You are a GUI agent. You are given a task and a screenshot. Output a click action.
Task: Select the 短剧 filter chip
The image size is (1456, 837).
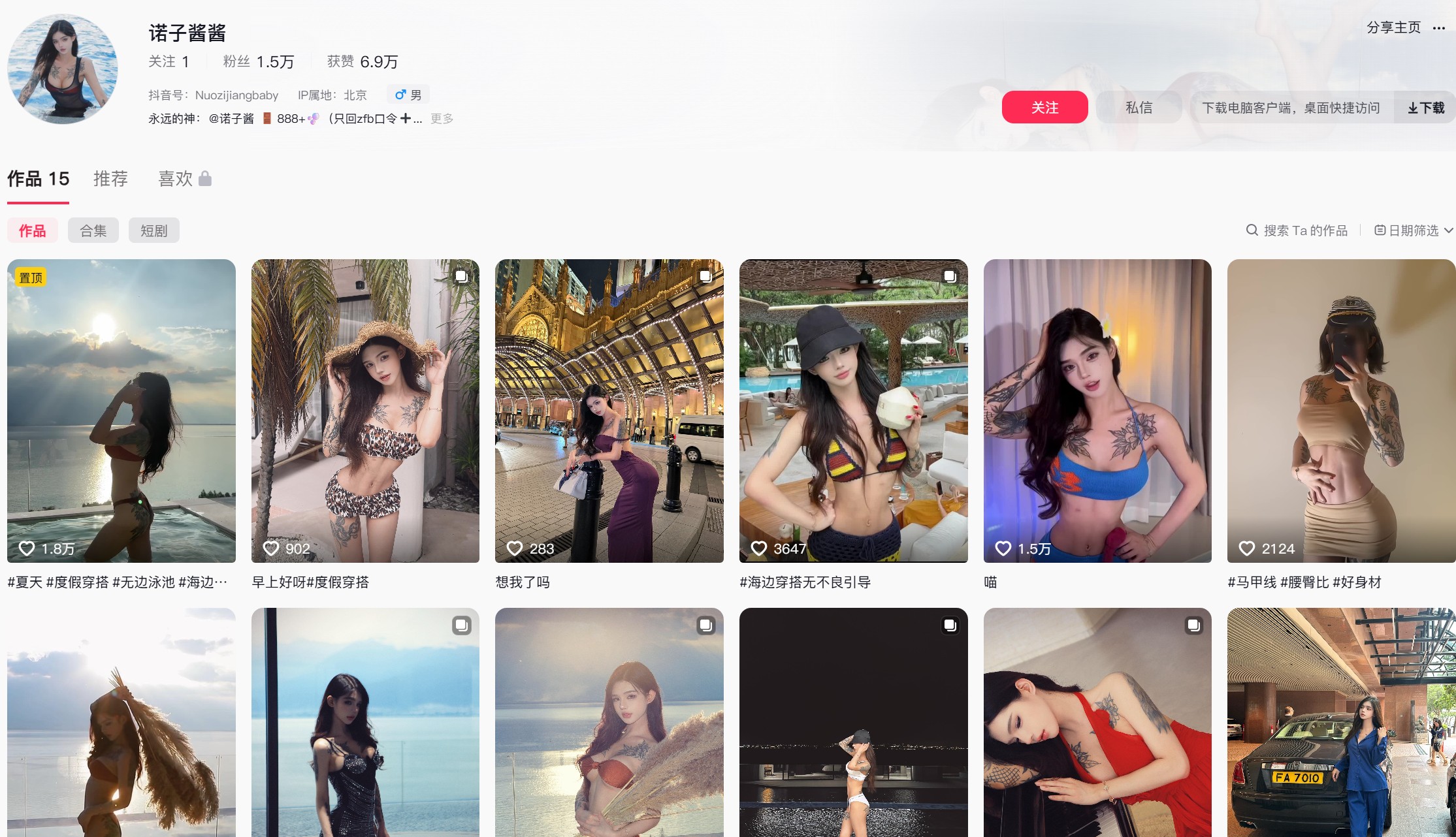point(154,230)
